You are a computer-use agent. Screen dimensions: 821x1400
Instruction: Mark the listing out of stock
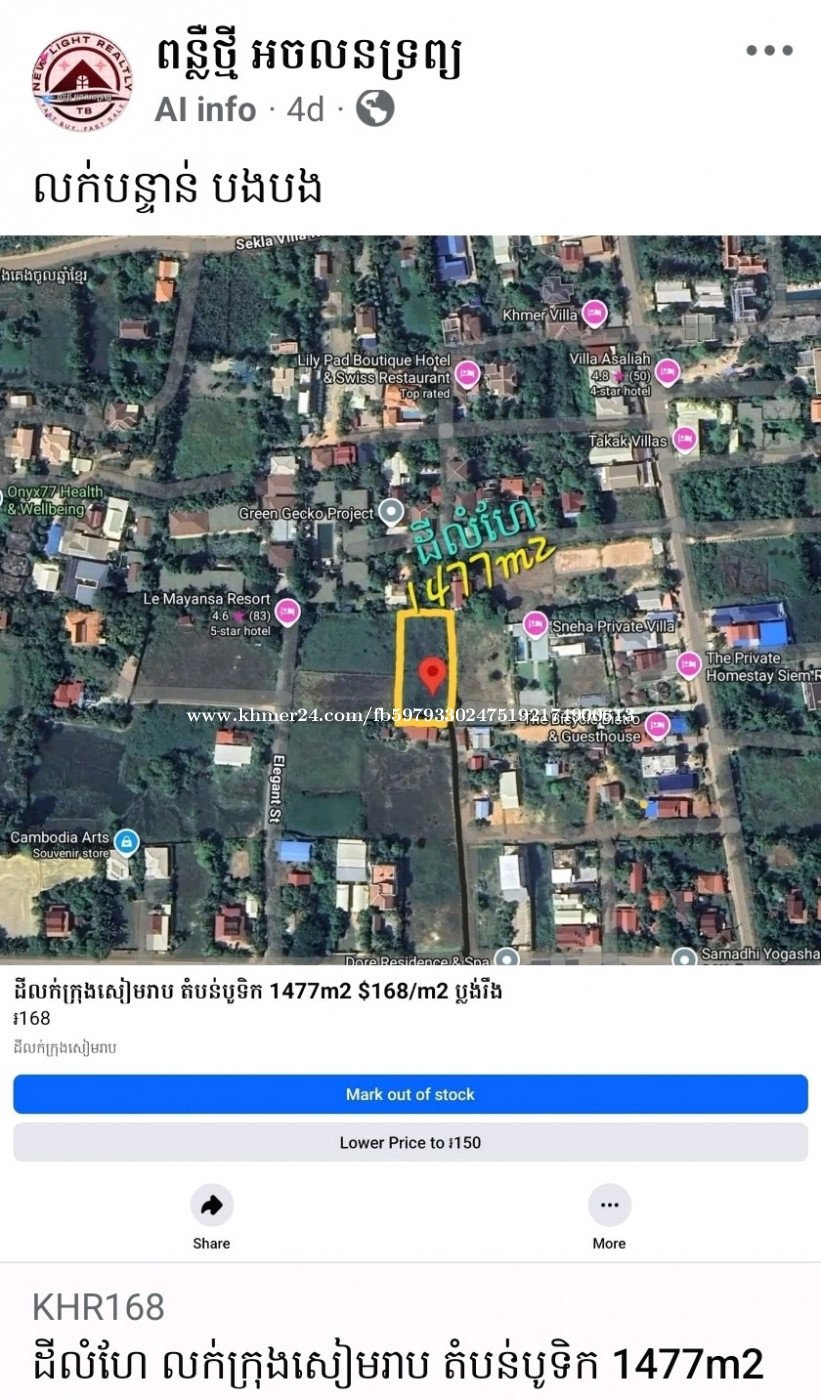(410, 1094)
